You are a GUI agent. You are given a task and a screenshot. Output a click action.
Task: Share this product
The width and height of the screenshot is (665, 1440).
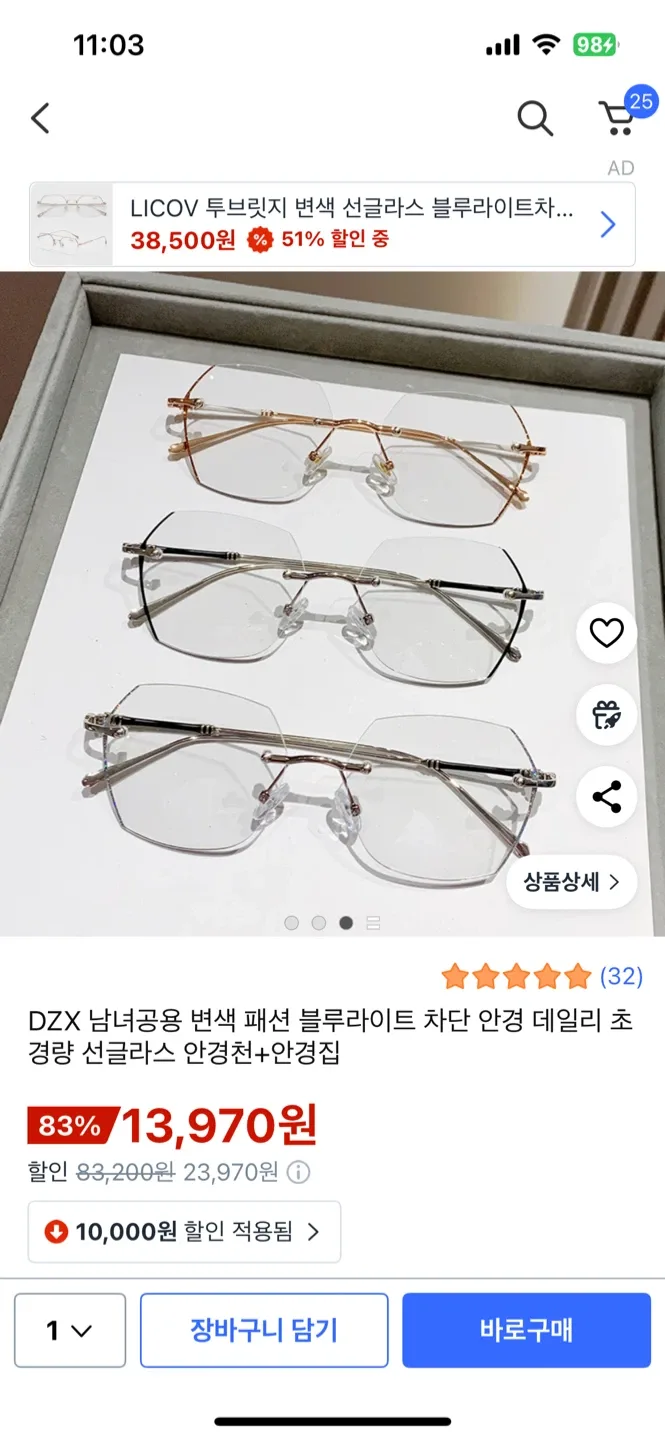point(607,797)
